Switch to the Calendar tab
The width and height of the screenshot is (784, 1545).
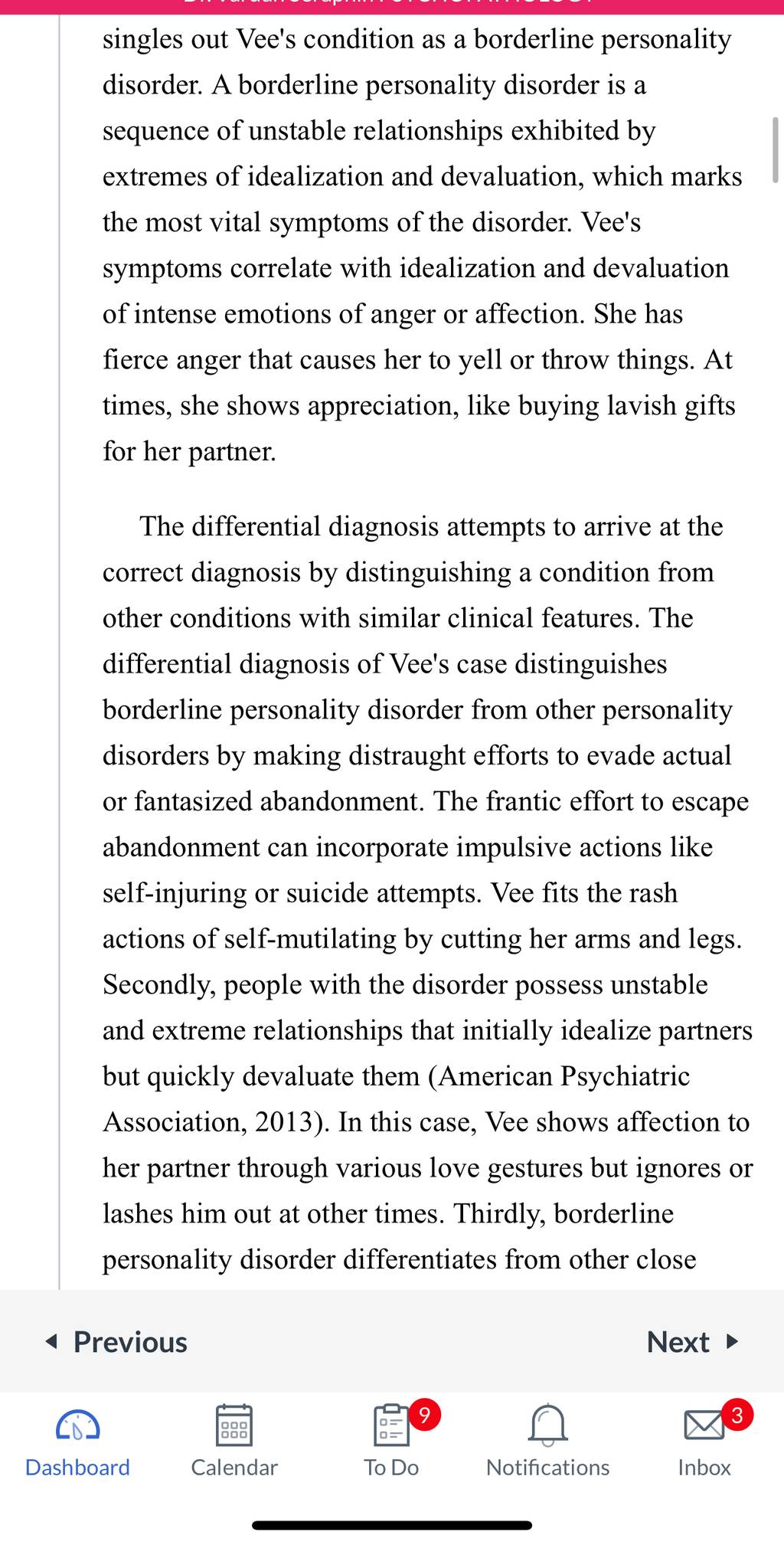pyautogui.click(x=234, y=1441)
